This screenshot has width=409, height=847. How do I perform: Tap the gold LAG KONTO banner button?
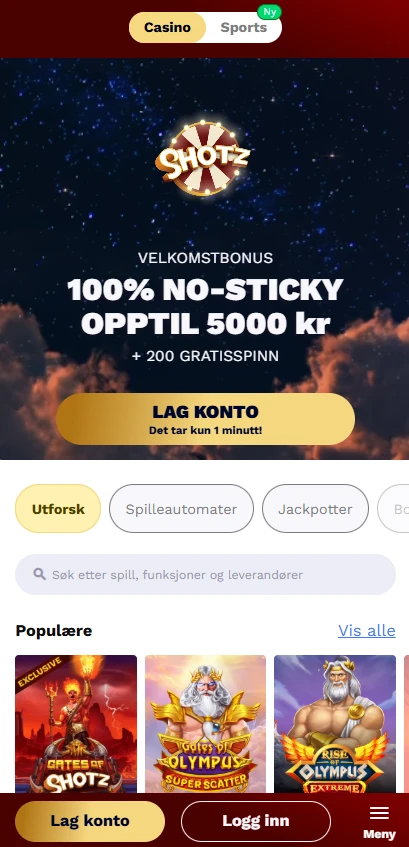[205, 419]
